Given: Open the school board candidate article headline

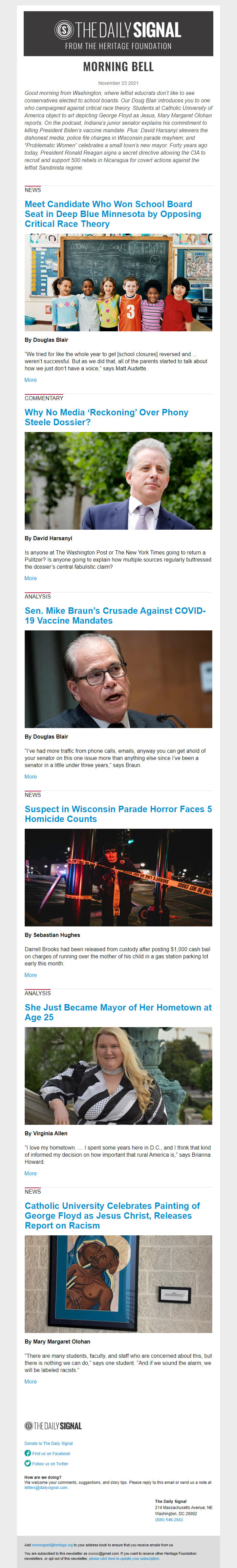Looking at the screenshot, I should 108,214.
